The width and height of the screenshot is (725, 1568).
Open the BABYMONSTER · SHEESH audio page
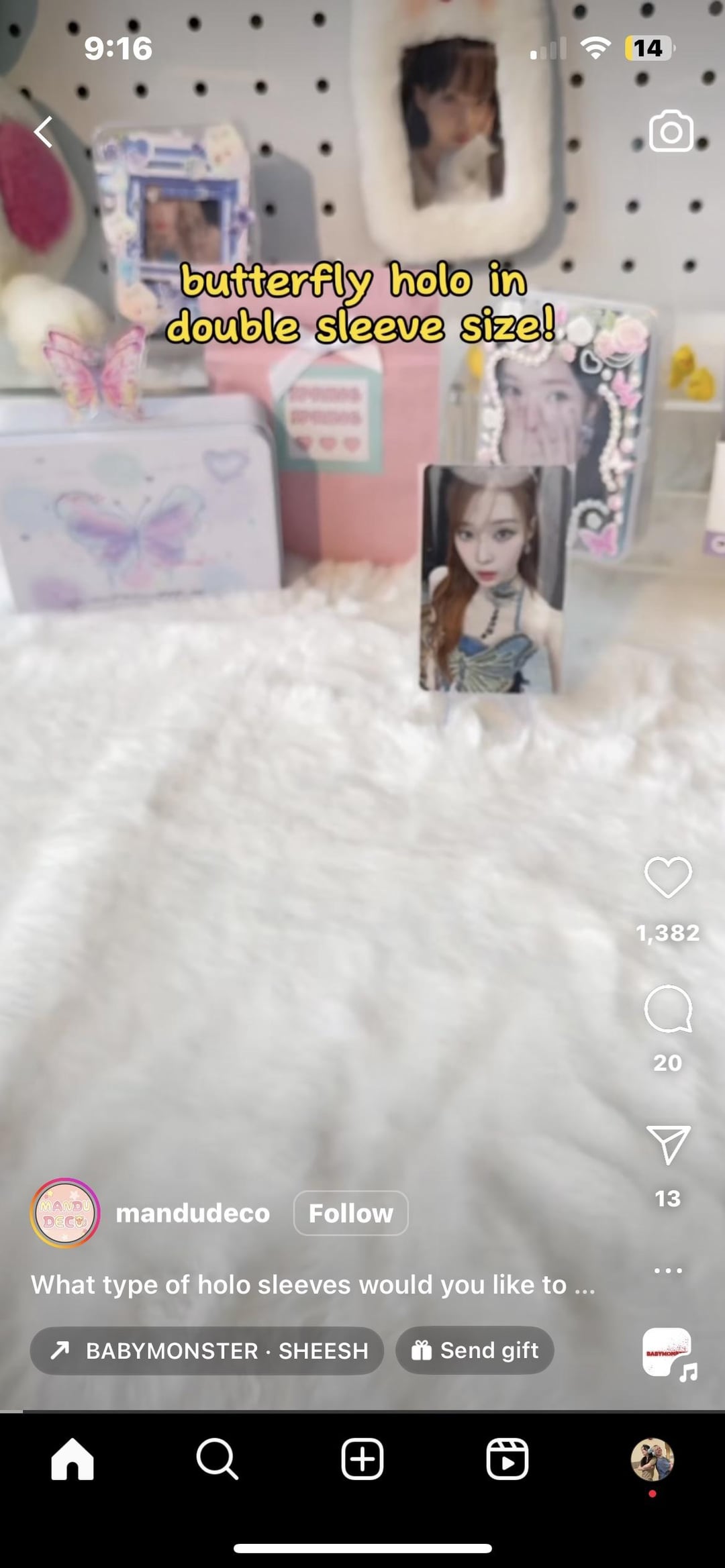click(207, 1351)
